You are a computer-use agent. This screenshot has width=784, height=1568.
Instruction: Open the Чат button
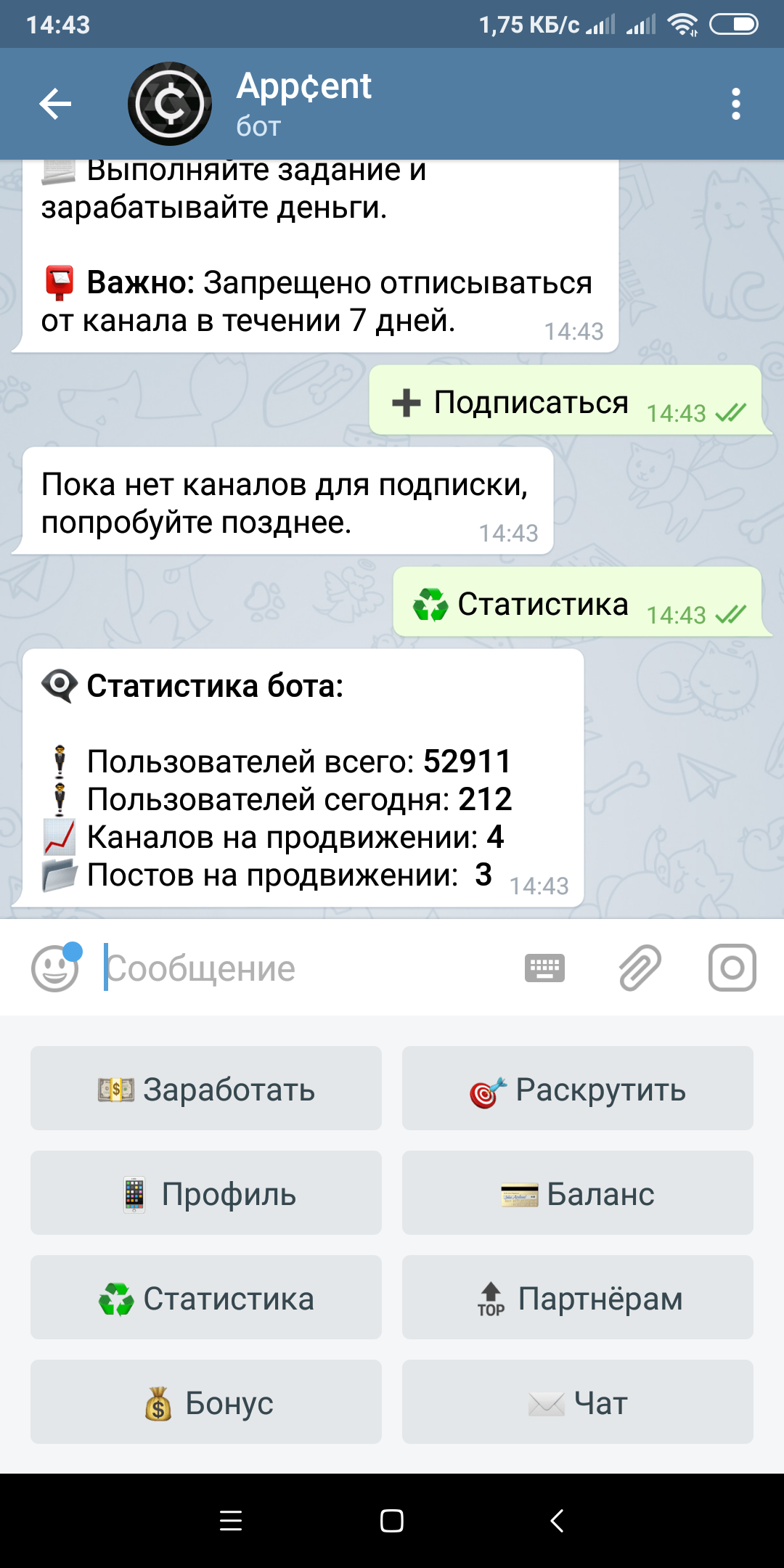[x=578, y=1402]
